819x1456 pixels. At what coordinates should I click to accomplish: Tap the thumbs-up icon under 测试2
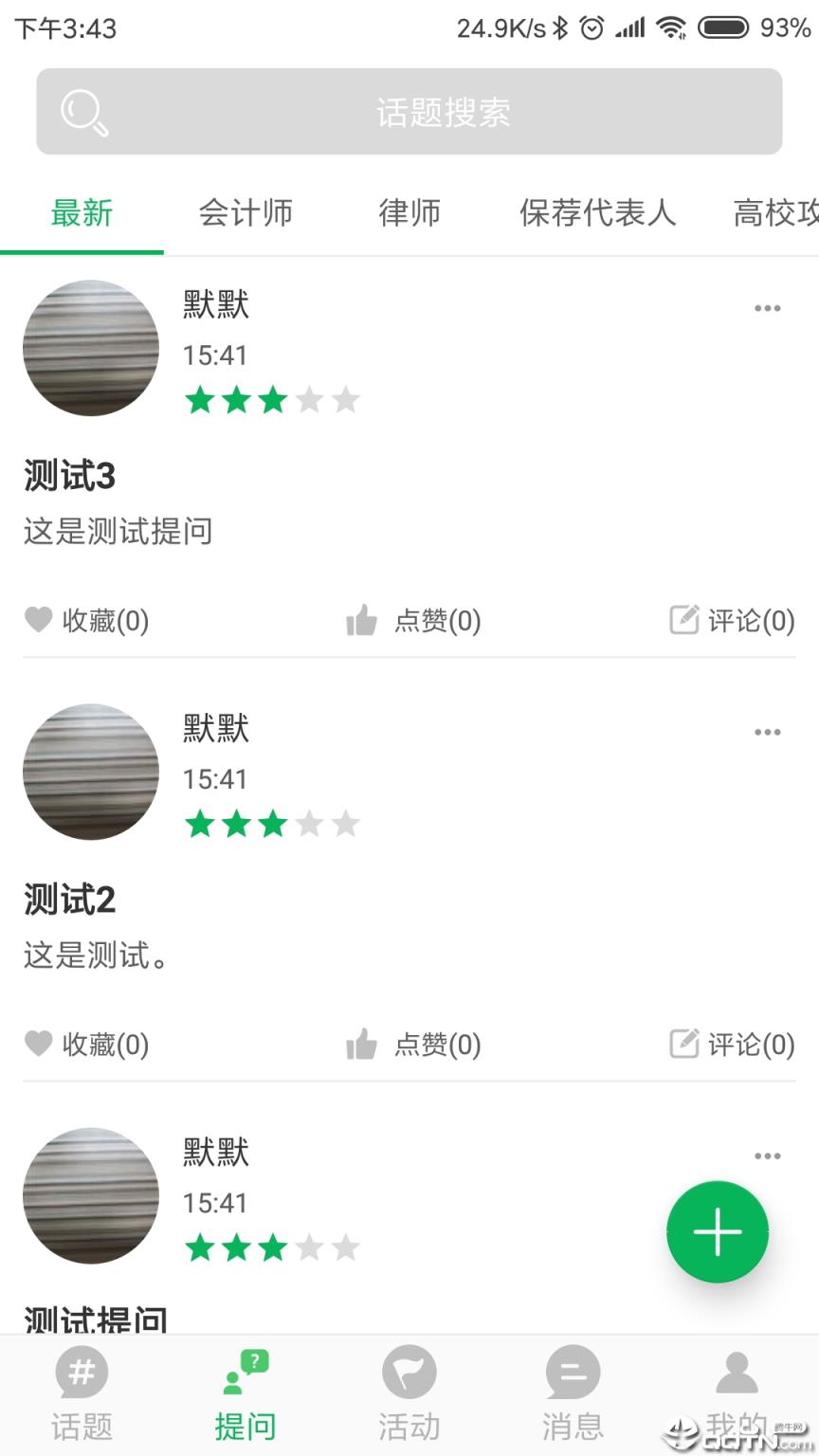(x=361, y=1044)
